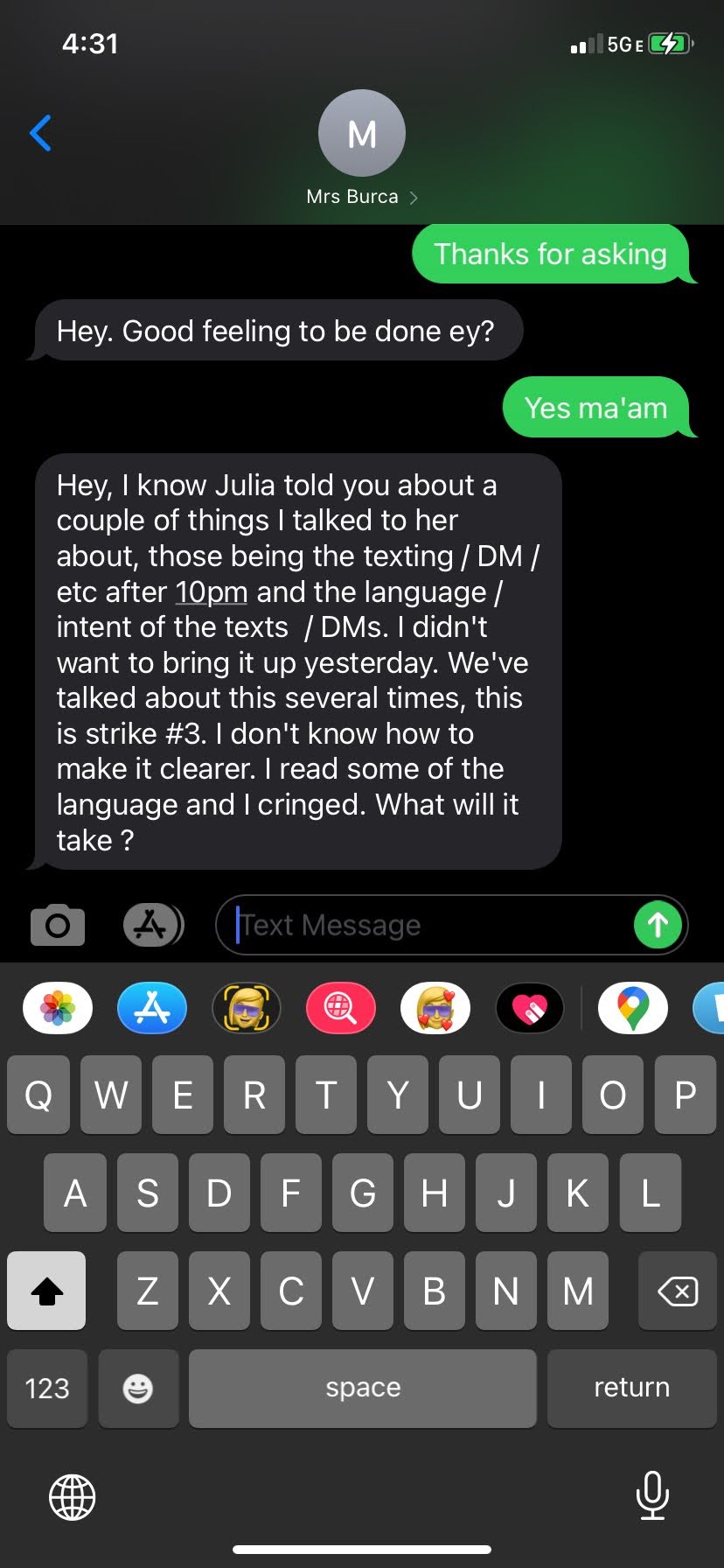The width and height of the screenshot is (724, 1568).
Task: Tap the backspace delete key
Action: tap(678, 1291)
